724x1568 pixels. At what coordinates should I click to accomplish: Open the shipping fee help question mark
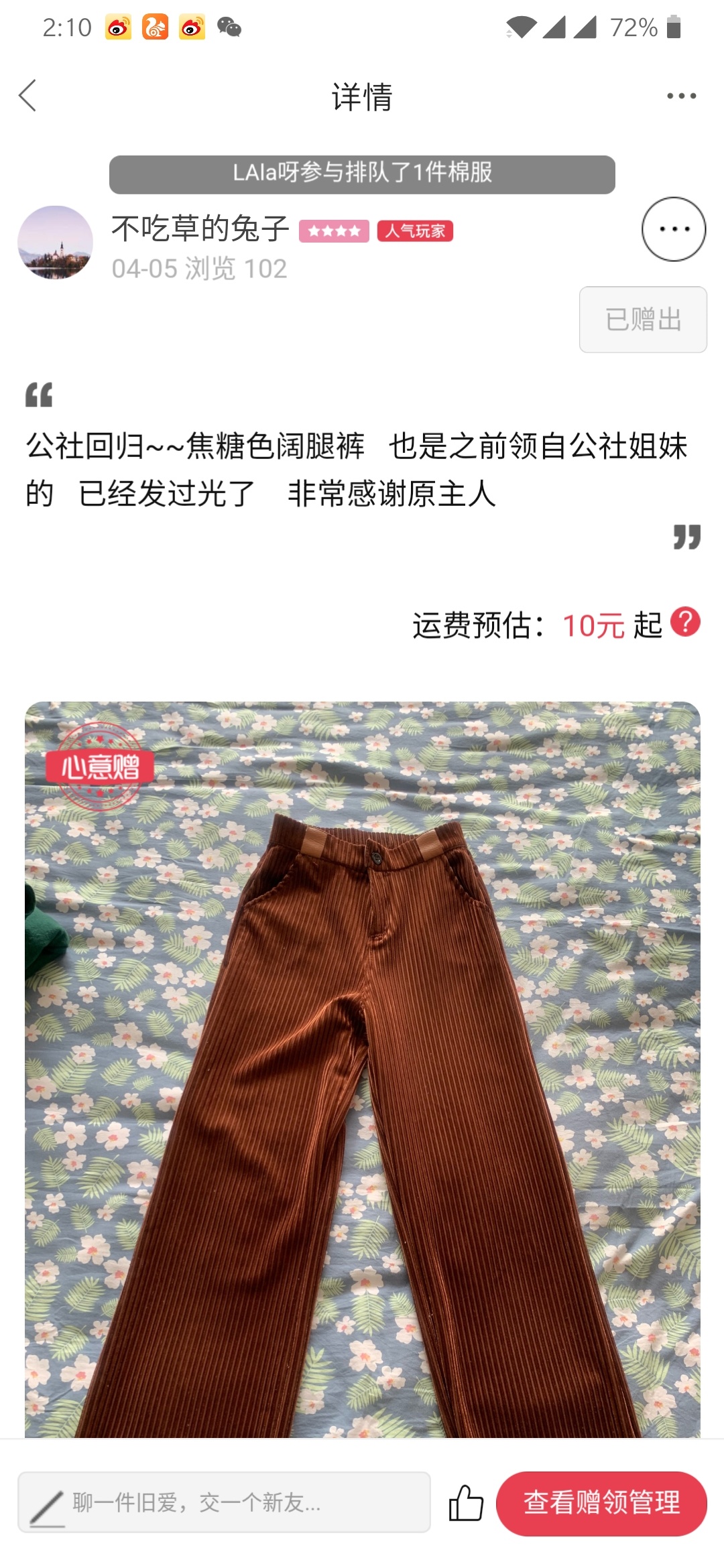coord(685,622)
